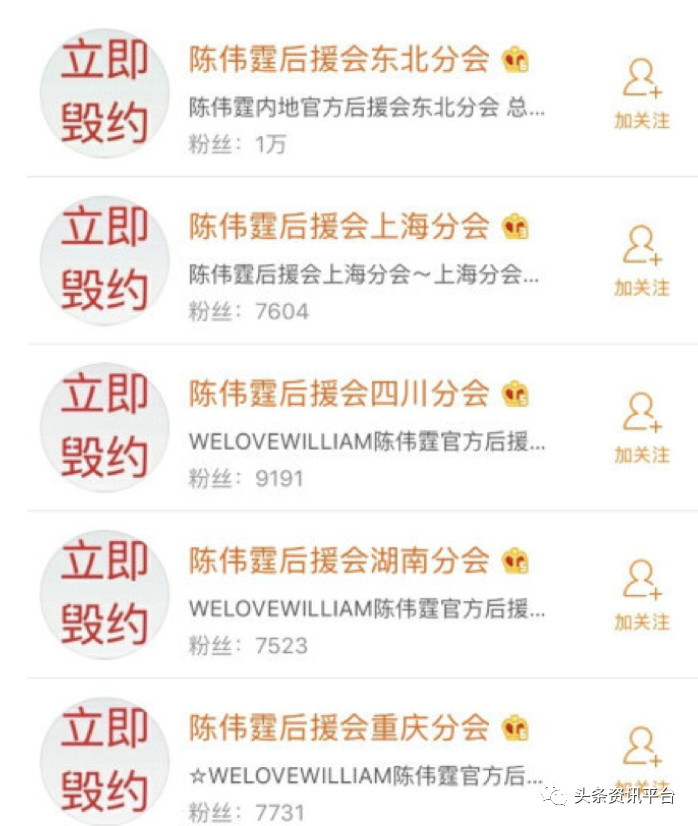Open 陈伟霆后援会湖南分会 profile
The image size is (698, 826).
click(x=338, y=560)
